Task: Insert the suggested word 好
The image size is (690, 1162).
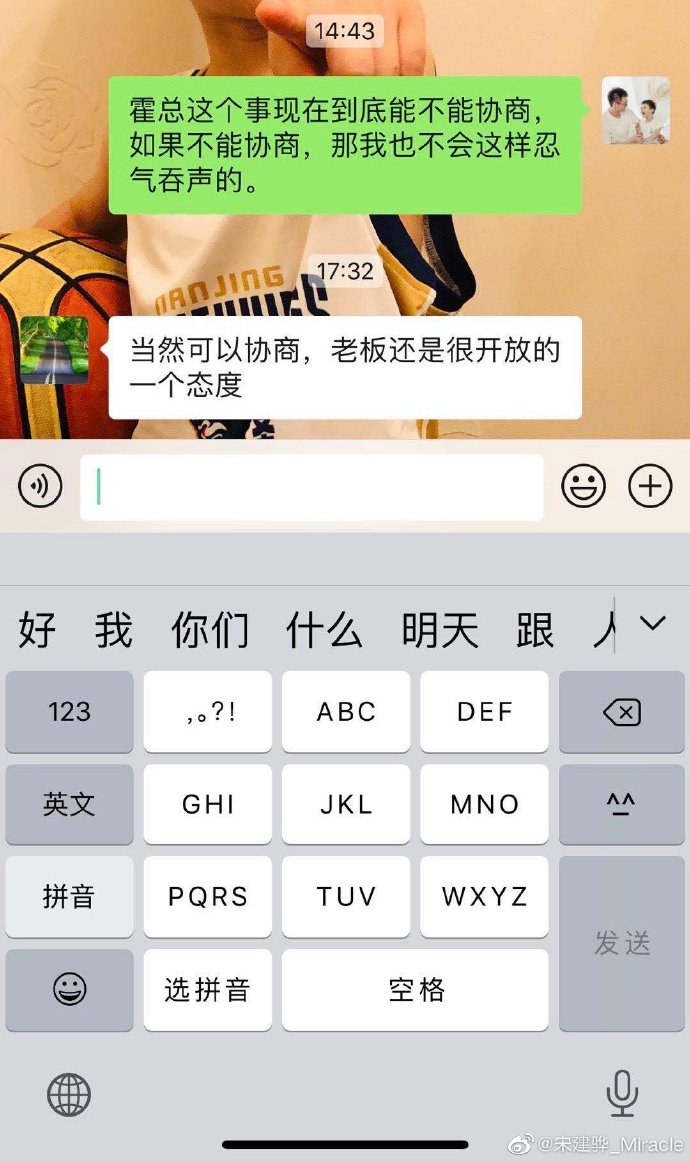Action: pos(37,631)
